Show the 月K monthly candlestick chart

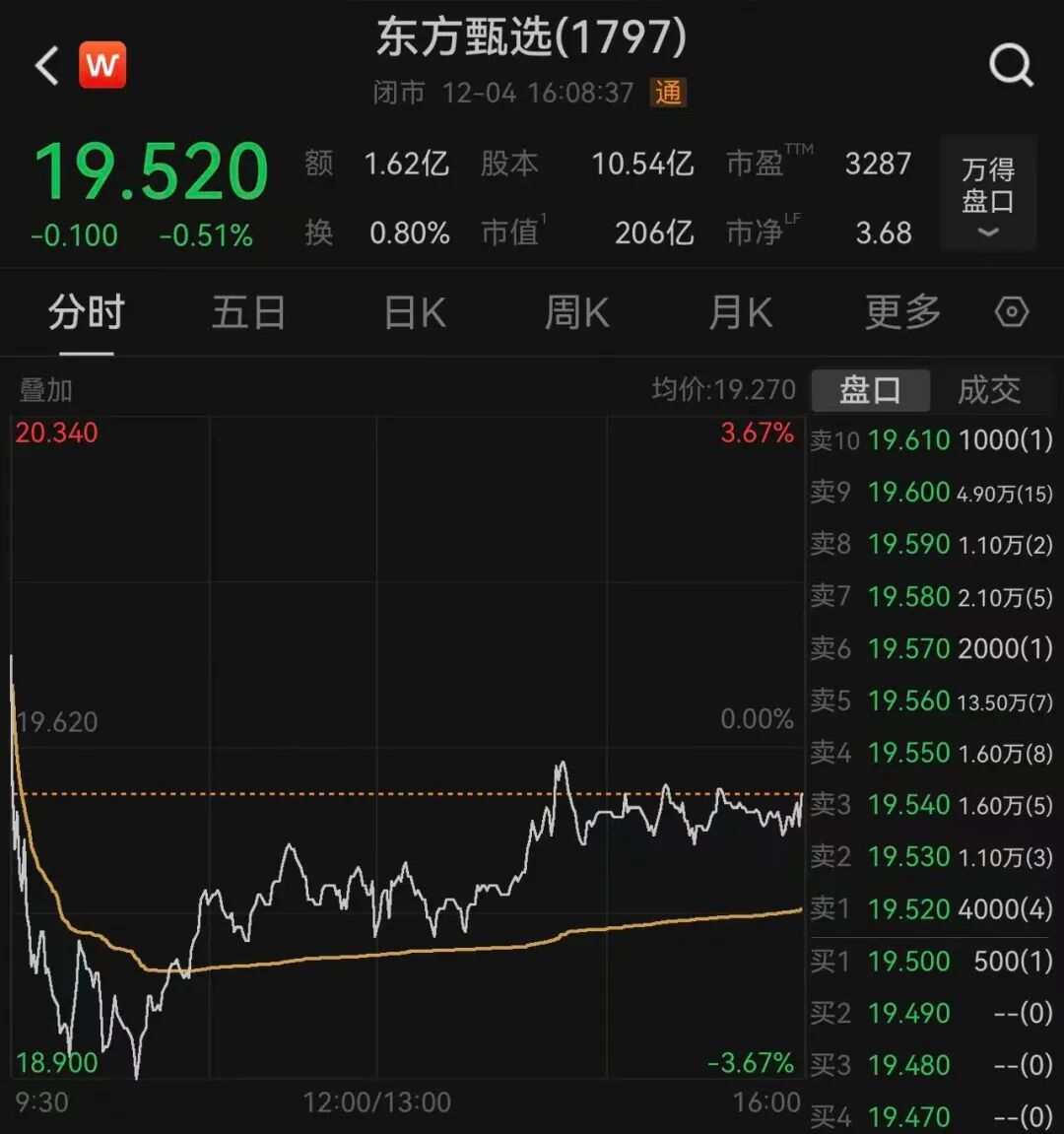pos(740,313)
